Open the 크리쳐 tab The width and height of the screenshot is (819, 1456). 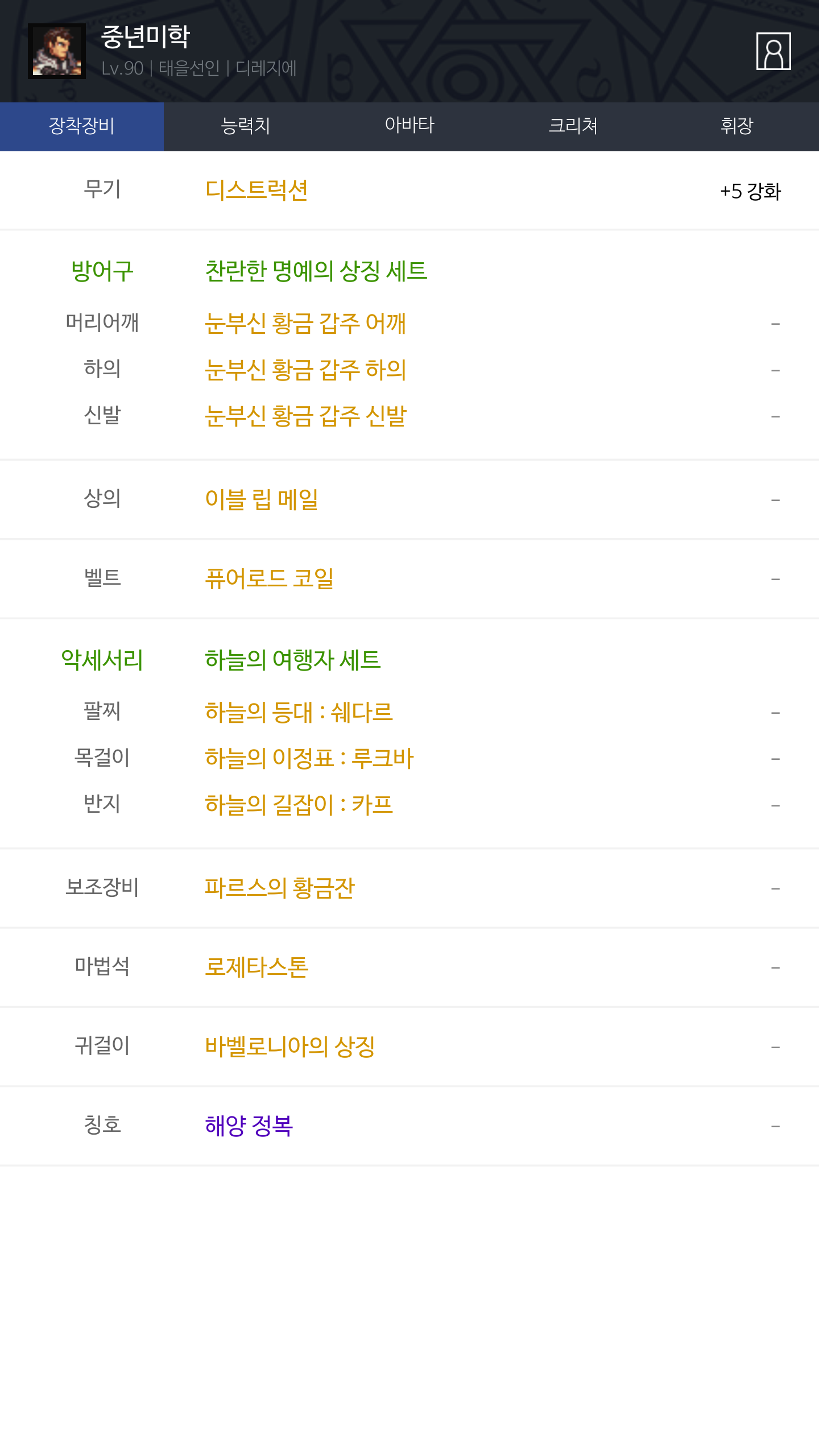click(x=573, y=126)
